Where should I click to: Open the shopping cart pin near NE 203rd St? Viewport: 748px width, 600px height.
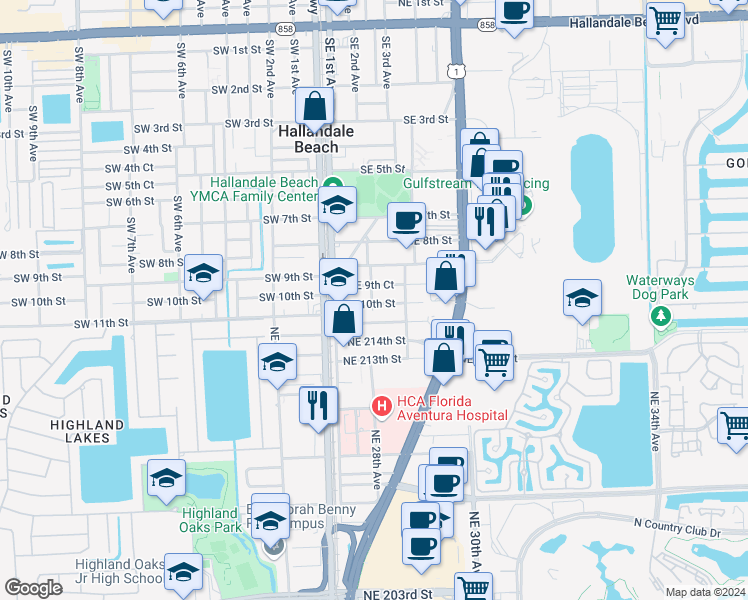click(x=473, y=588)
